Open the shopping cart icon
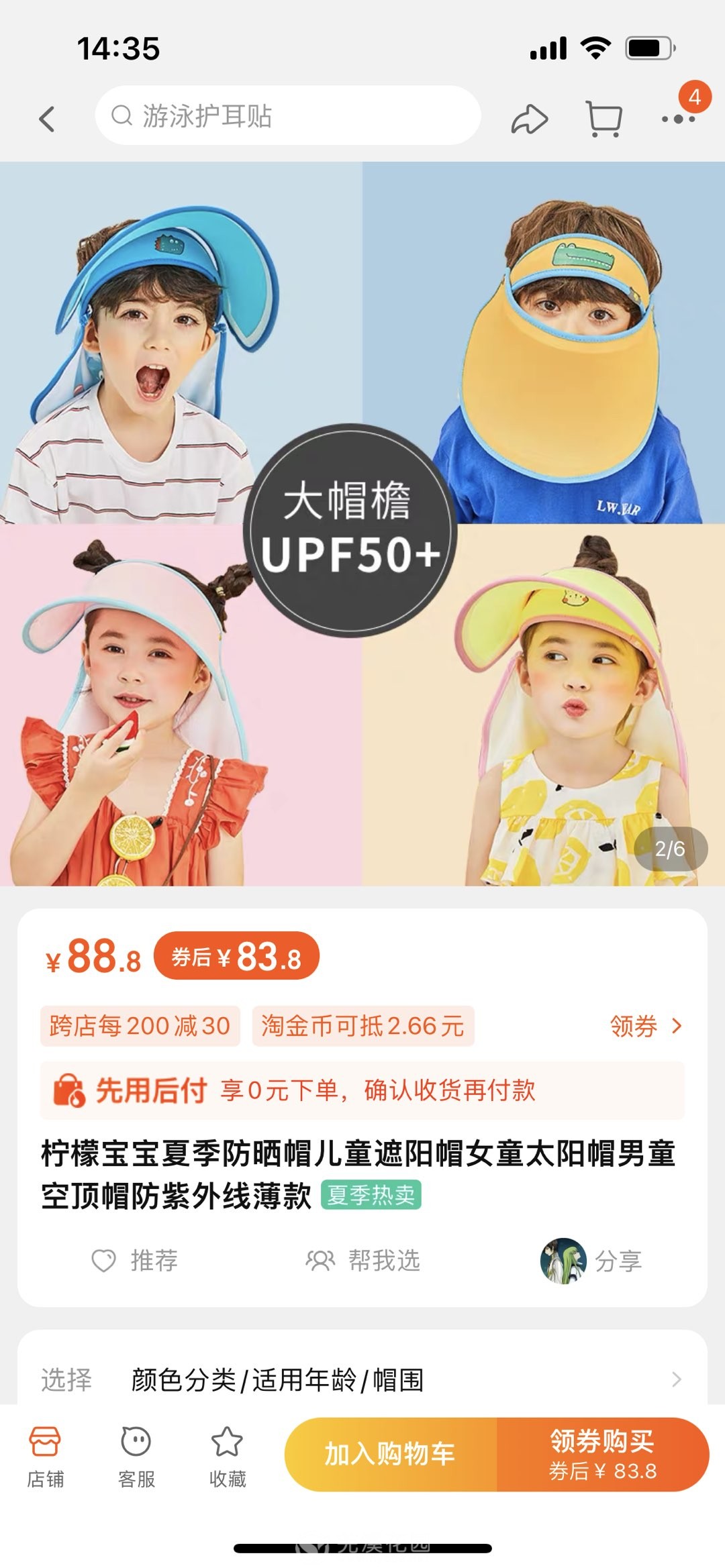The image size is (725, 1568). coord(603,119)
